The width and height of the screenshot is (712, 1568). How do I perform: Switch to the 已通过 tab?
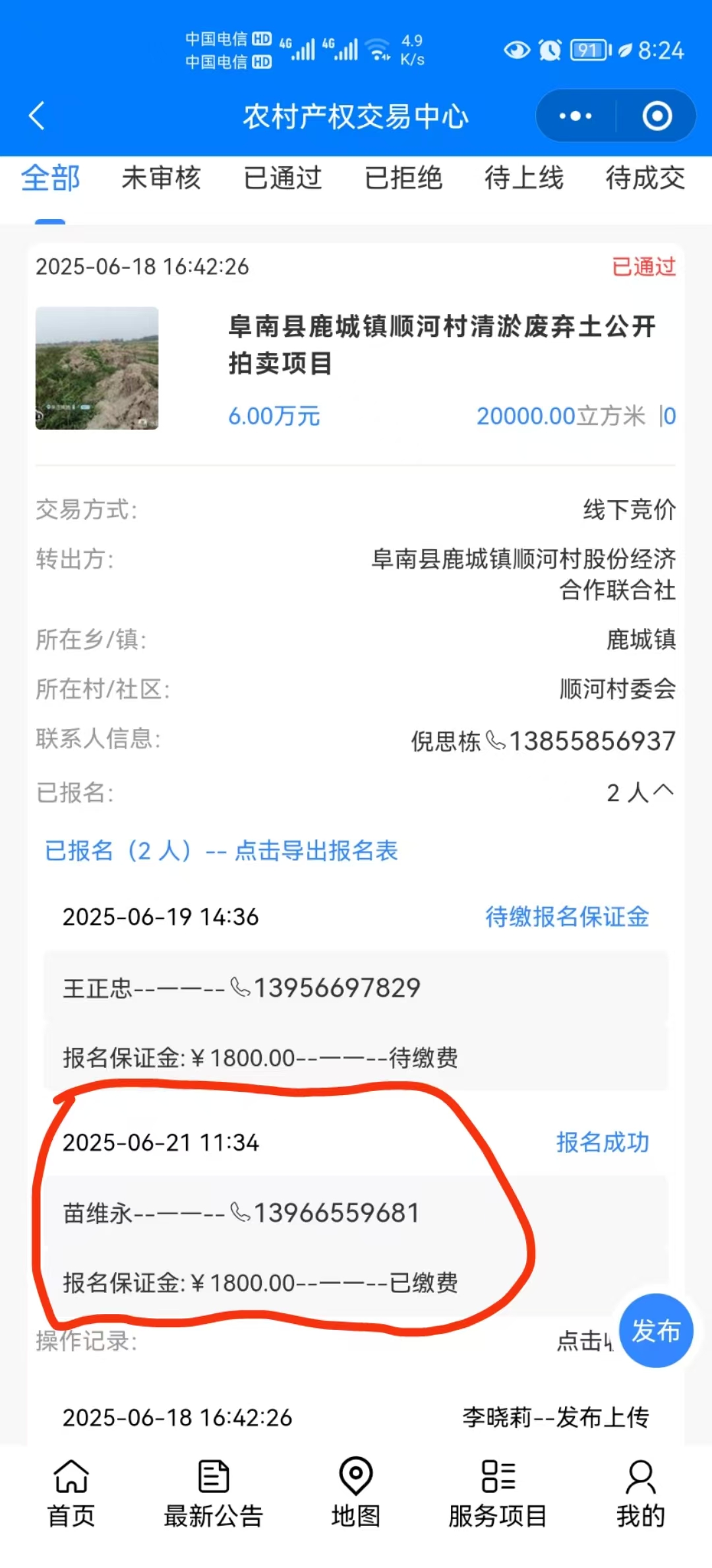point(282,178)
